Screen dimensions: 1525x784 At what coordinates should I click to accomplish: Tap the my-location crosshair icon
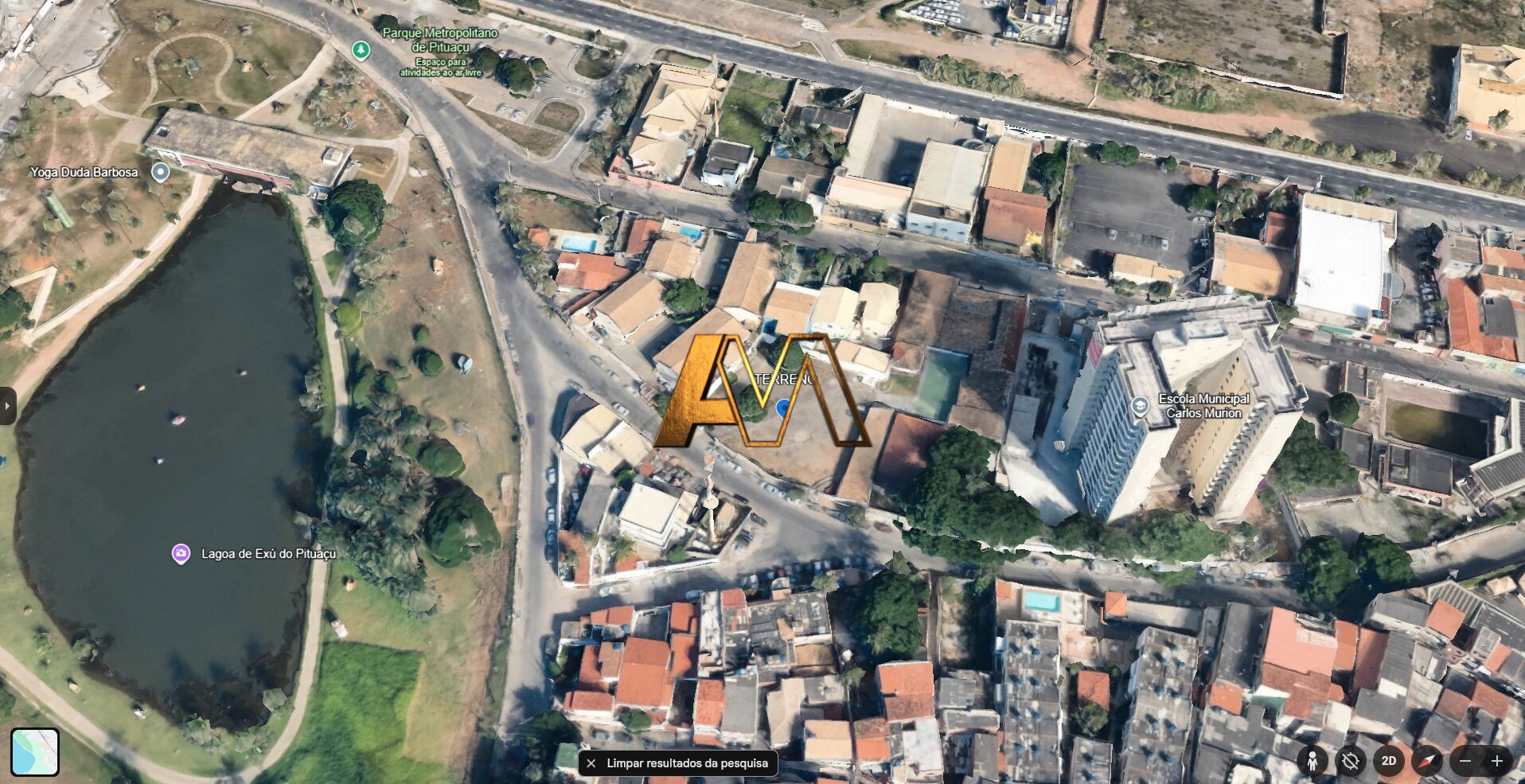[x=1351, y=762]
